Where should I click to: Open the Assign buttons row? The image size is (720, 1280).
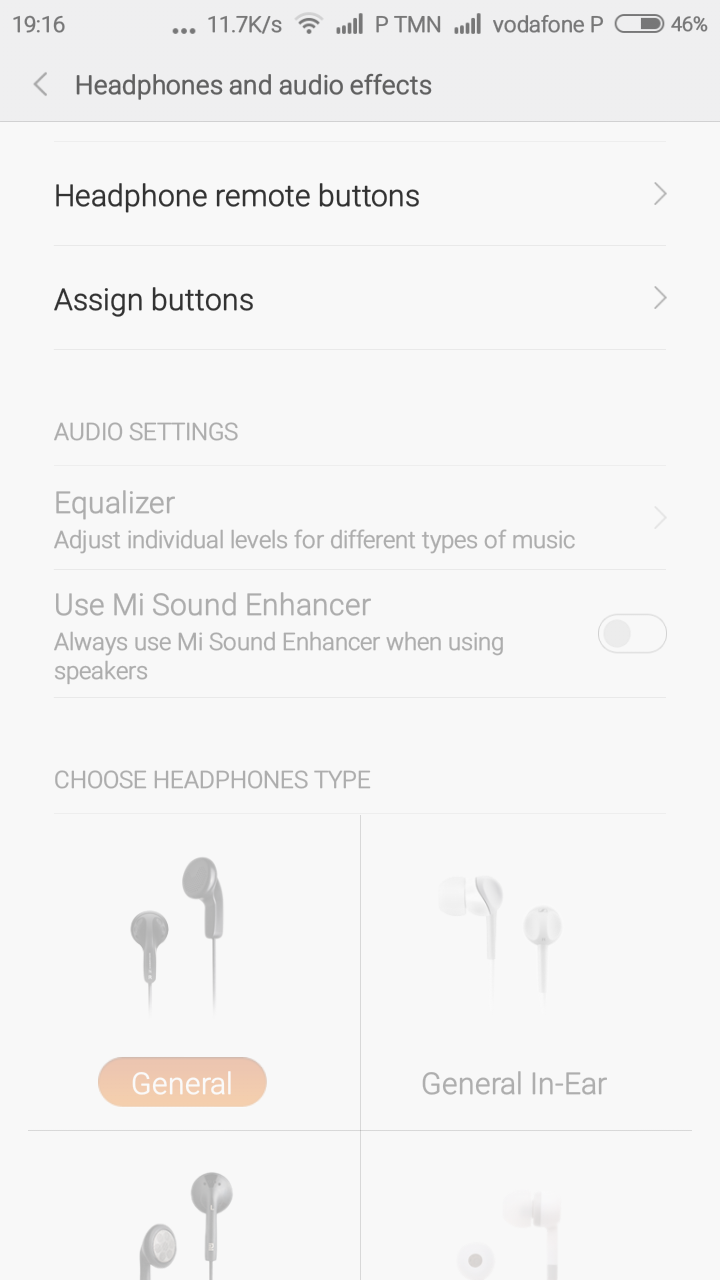pos(359,300)
